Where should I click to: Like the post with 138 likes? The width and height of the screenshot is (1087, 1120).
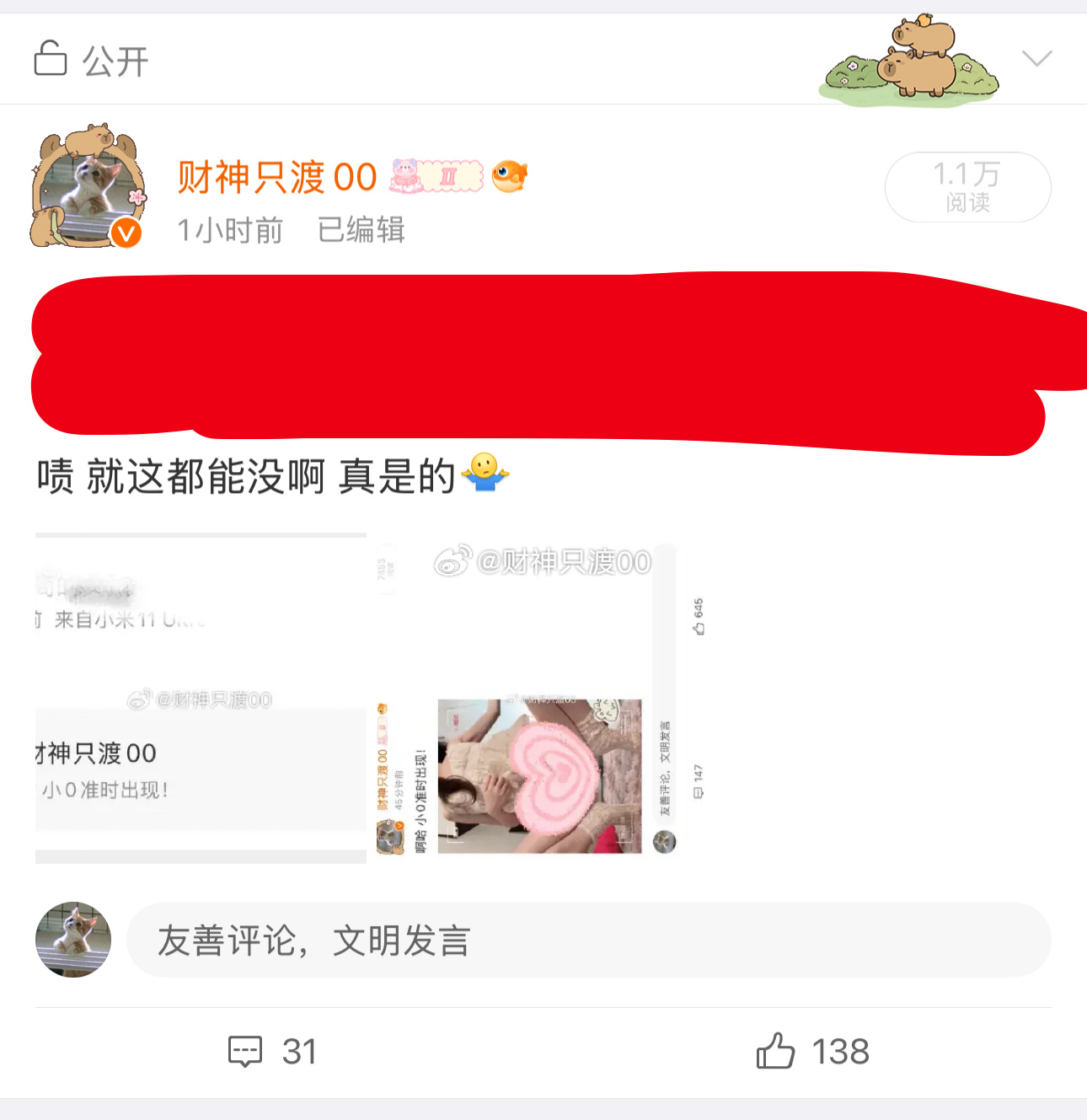(812, 1052)
